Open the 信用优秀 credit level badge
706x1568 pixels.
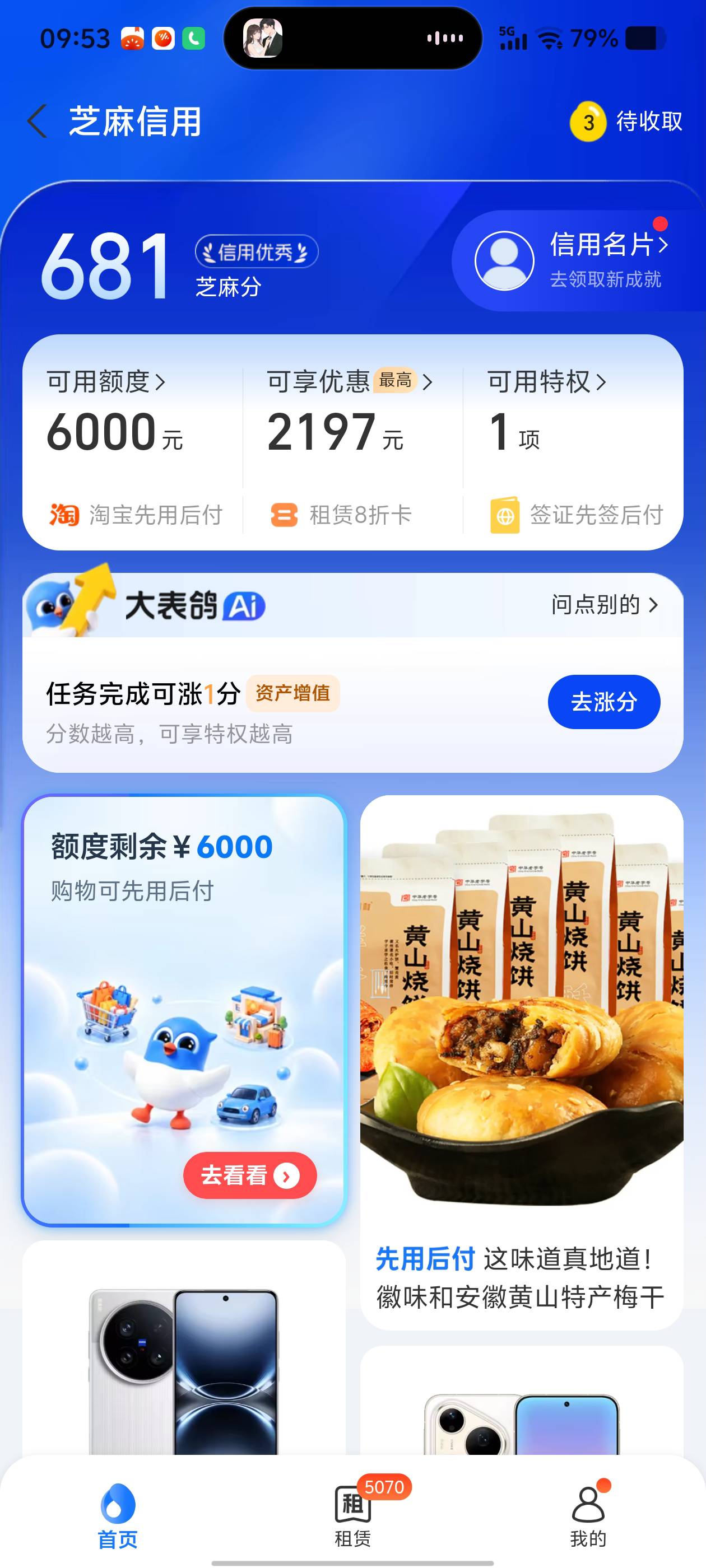click(257, 251)
